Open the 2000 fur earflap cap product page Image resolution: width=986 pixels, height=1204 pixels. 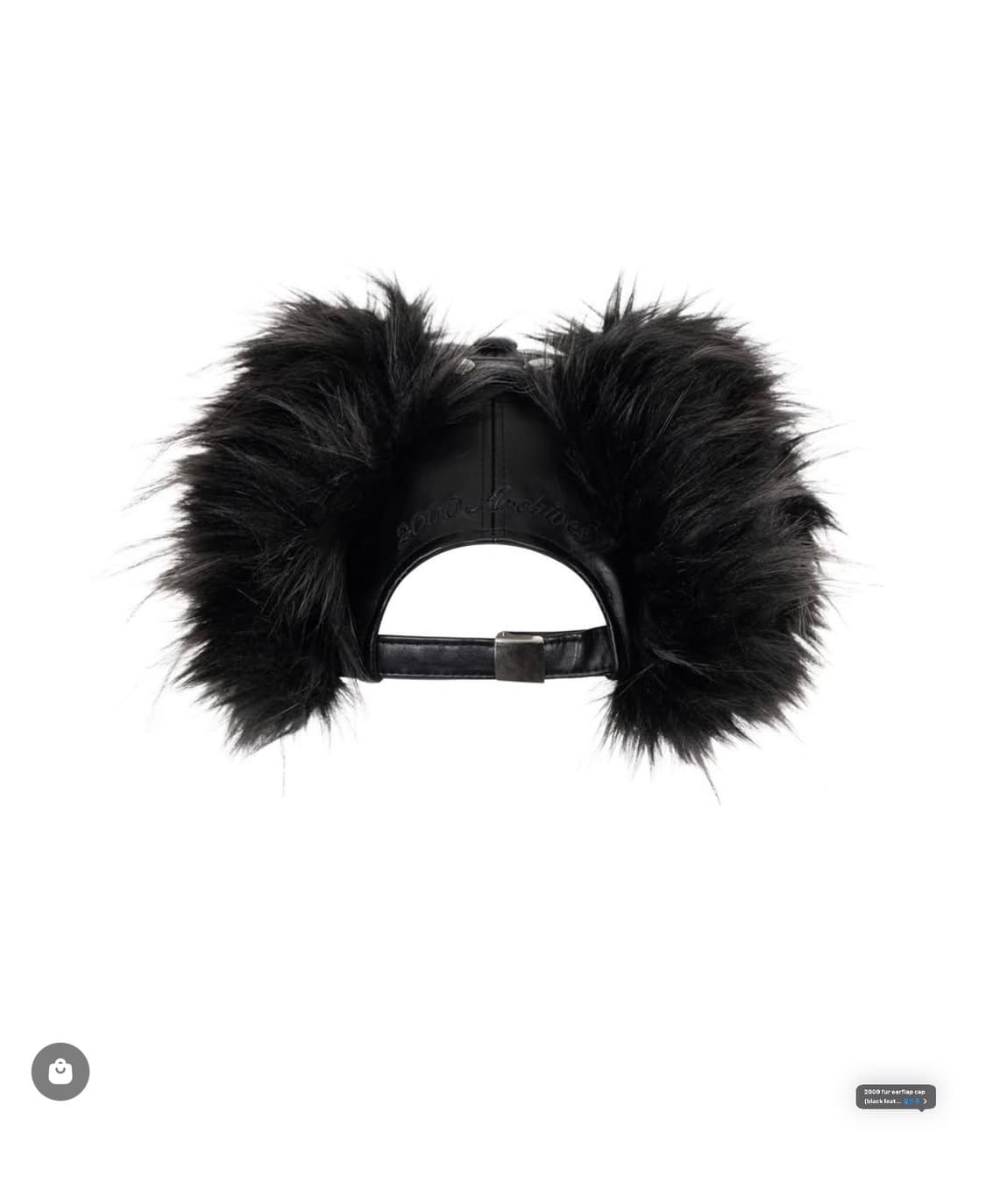(894, 1095)
